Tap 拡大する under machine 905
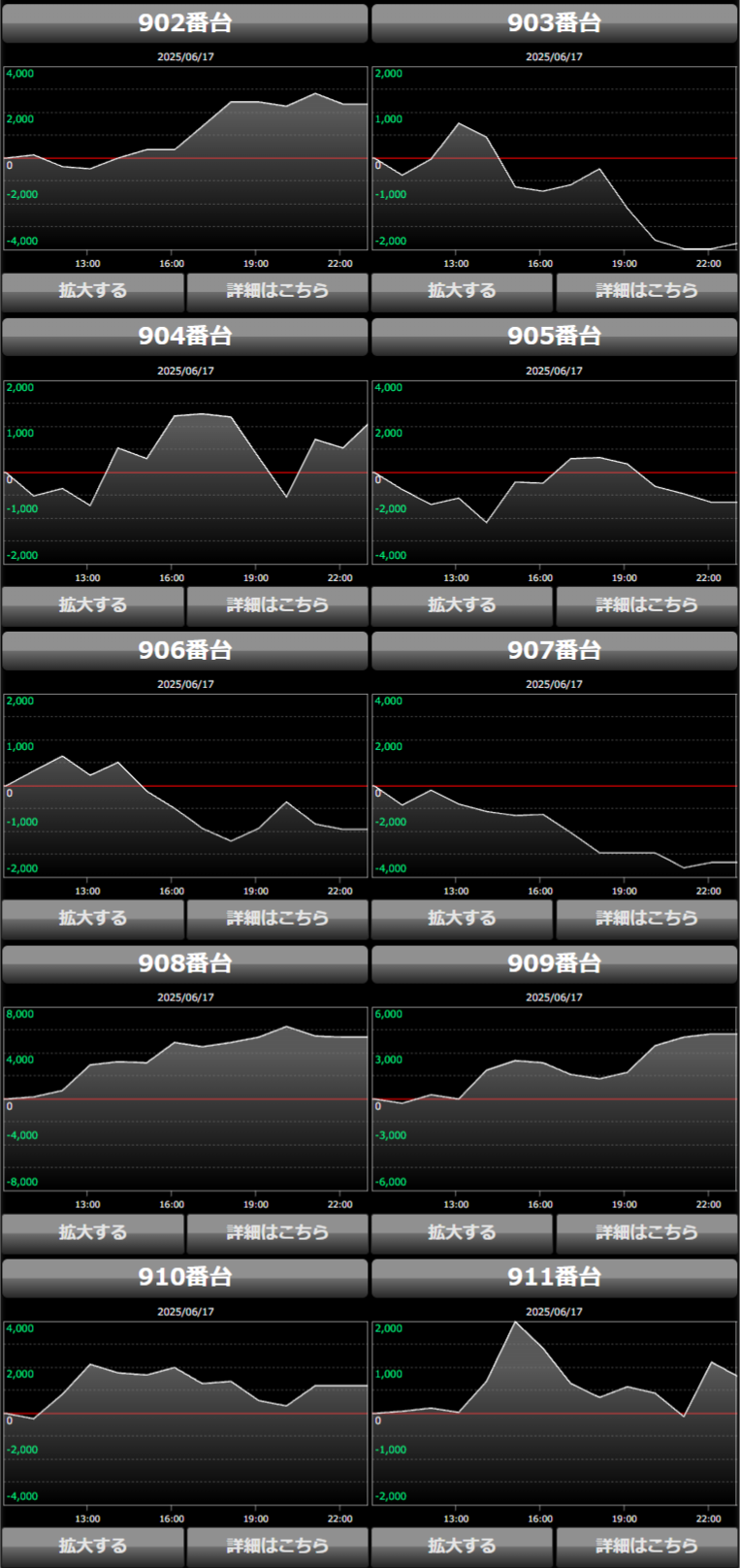Image resolution: width=740 pixels, height=1568 pixels. click(462, 604)
